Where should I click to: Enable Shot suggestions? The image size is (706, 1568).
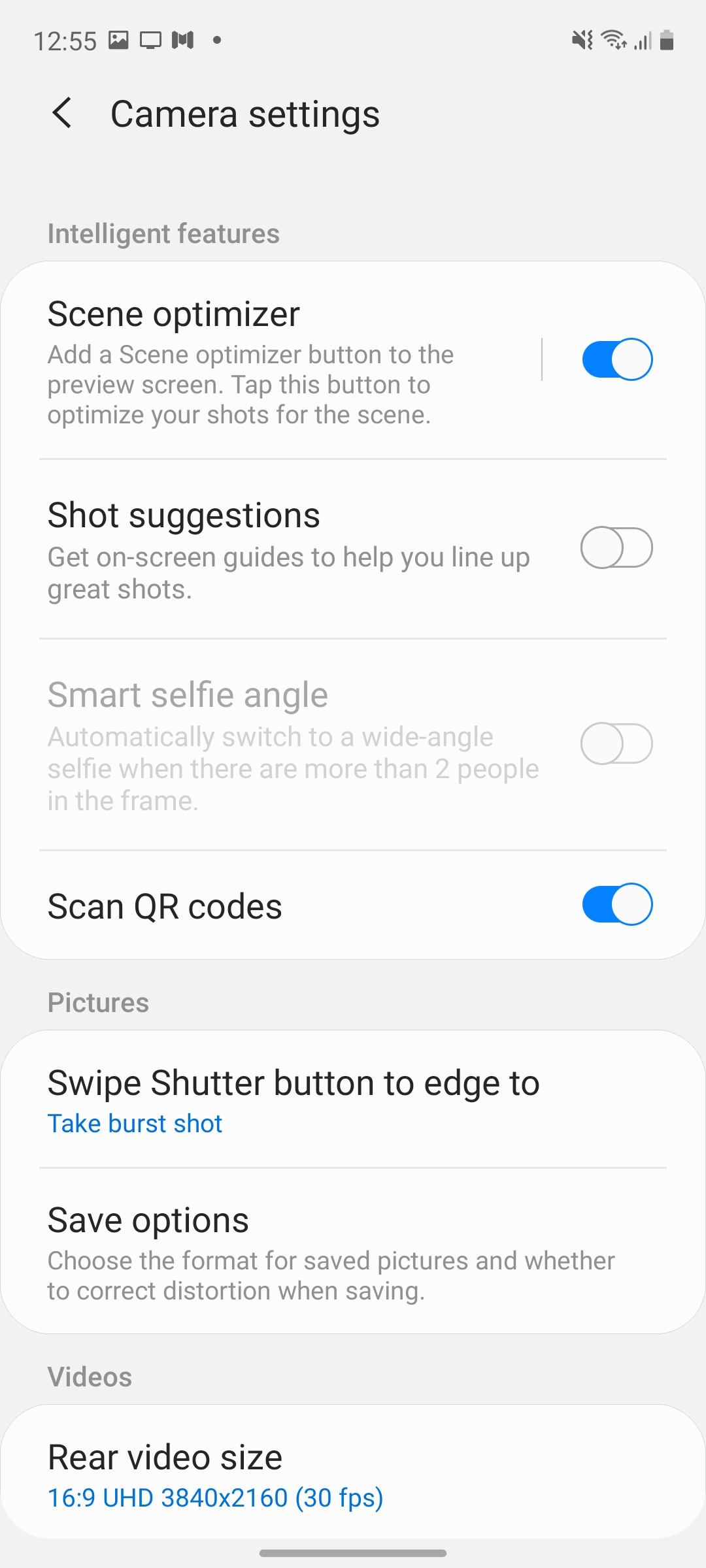point(616,547)
